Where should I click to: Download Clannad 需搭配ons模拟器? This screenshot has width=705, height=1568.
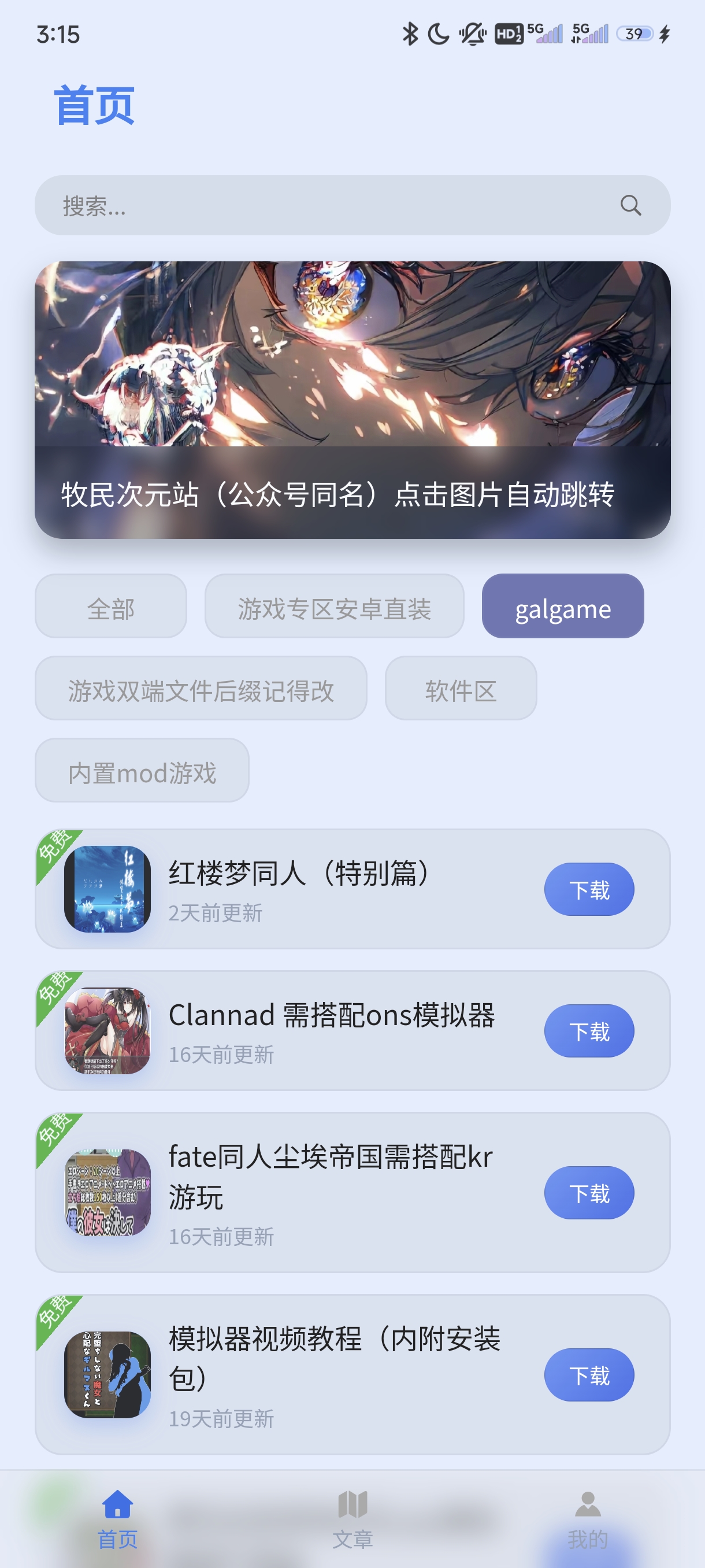tap(588, 1031)
